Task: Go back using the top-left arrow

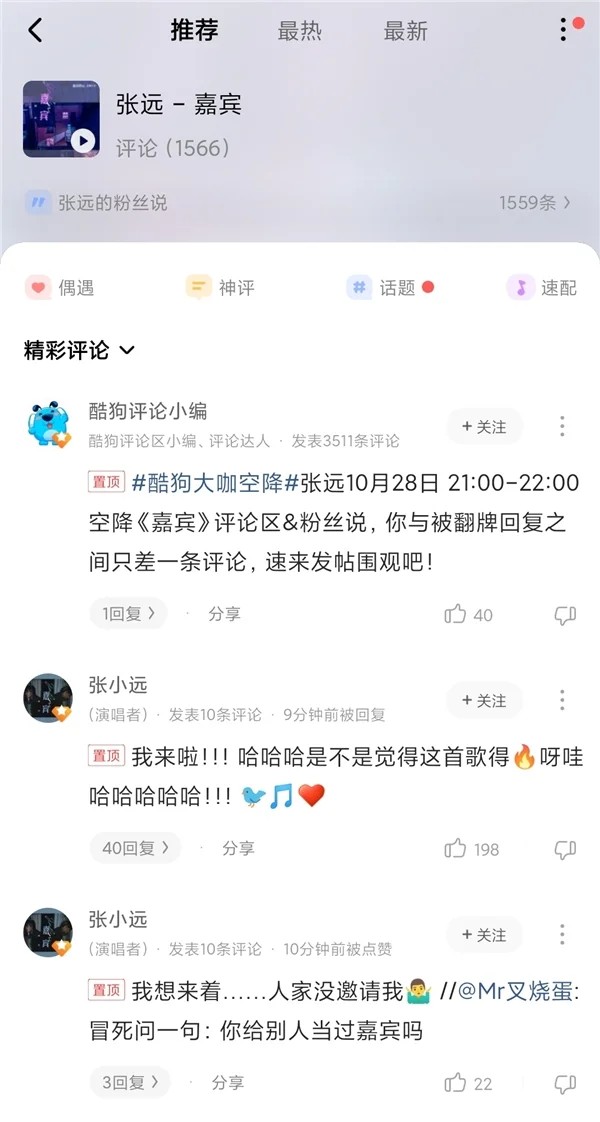Action: 35,31
